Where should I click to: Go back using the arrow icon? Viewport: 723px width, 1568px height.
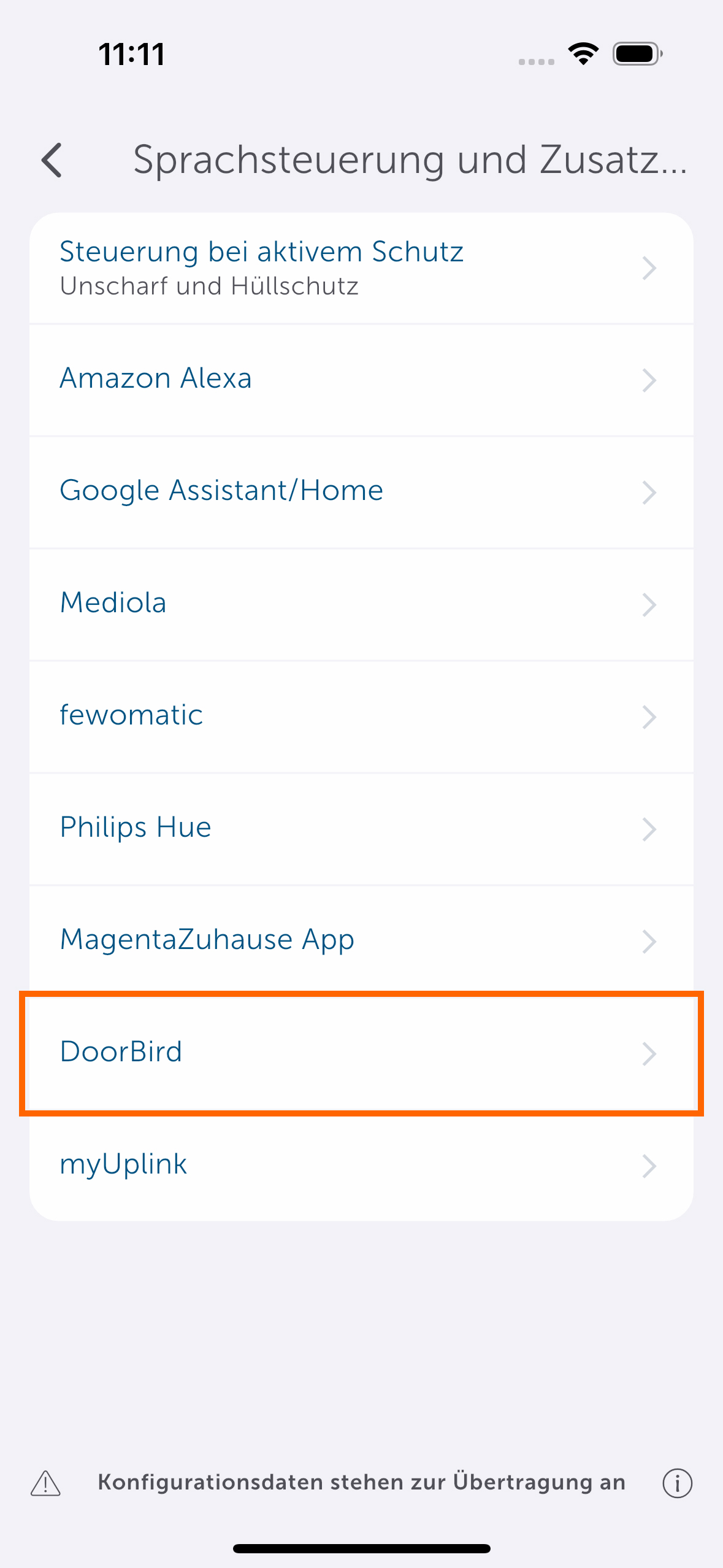[52, 161]
